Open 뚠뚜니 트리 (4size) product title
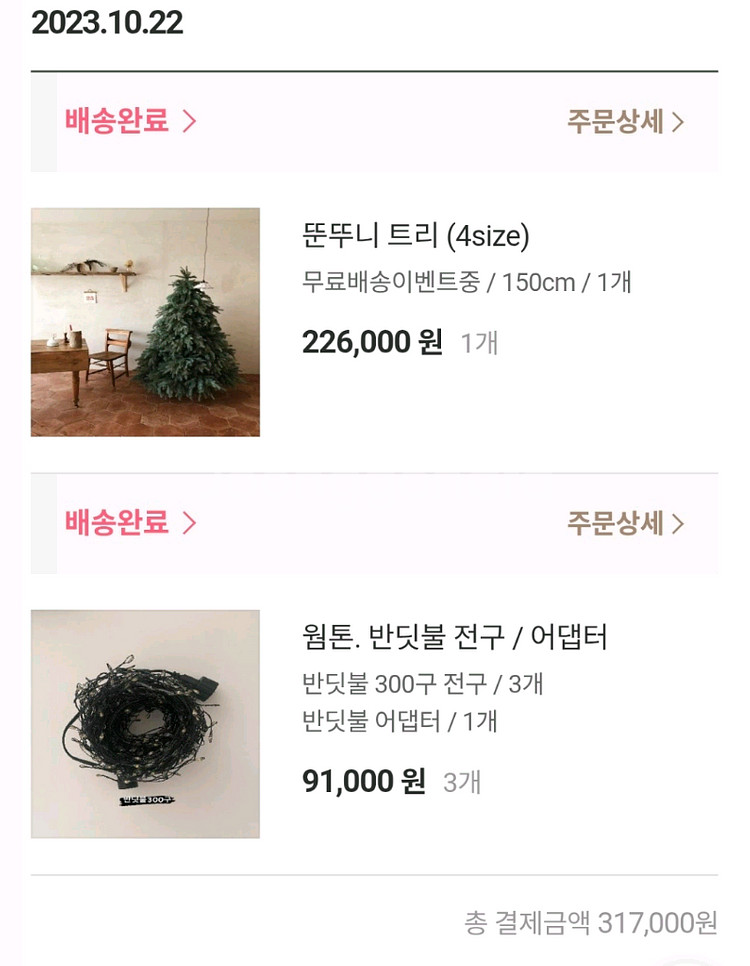This screenshot has height=966, width=750. point(415,236)
